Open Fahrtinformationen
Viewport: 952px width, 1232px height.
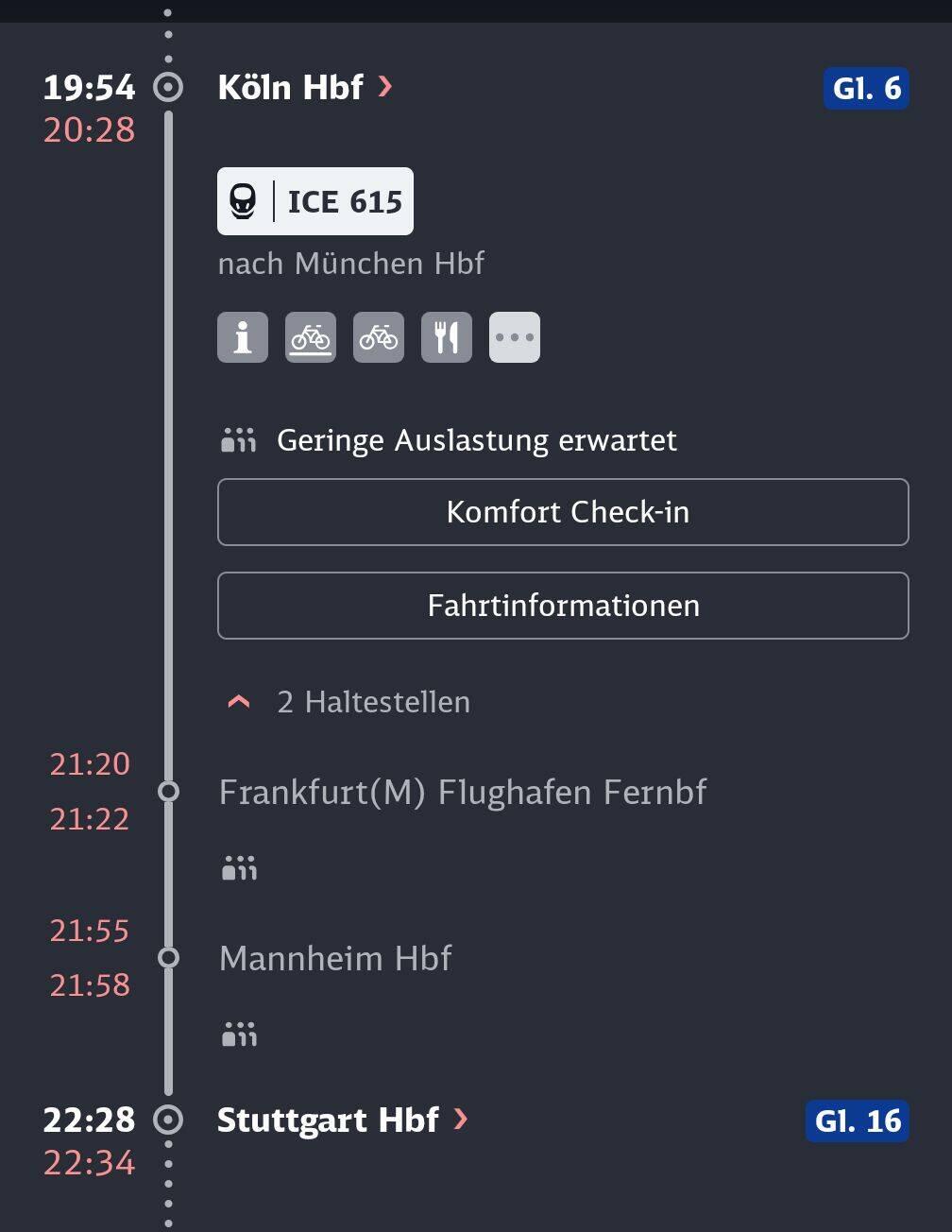563,606
